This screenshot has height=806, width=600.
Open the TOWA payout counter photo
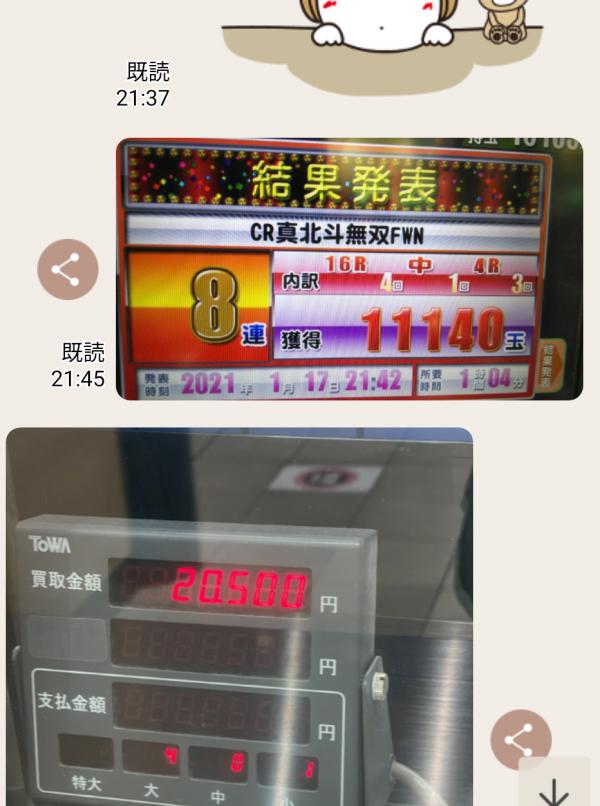(239, 617)
